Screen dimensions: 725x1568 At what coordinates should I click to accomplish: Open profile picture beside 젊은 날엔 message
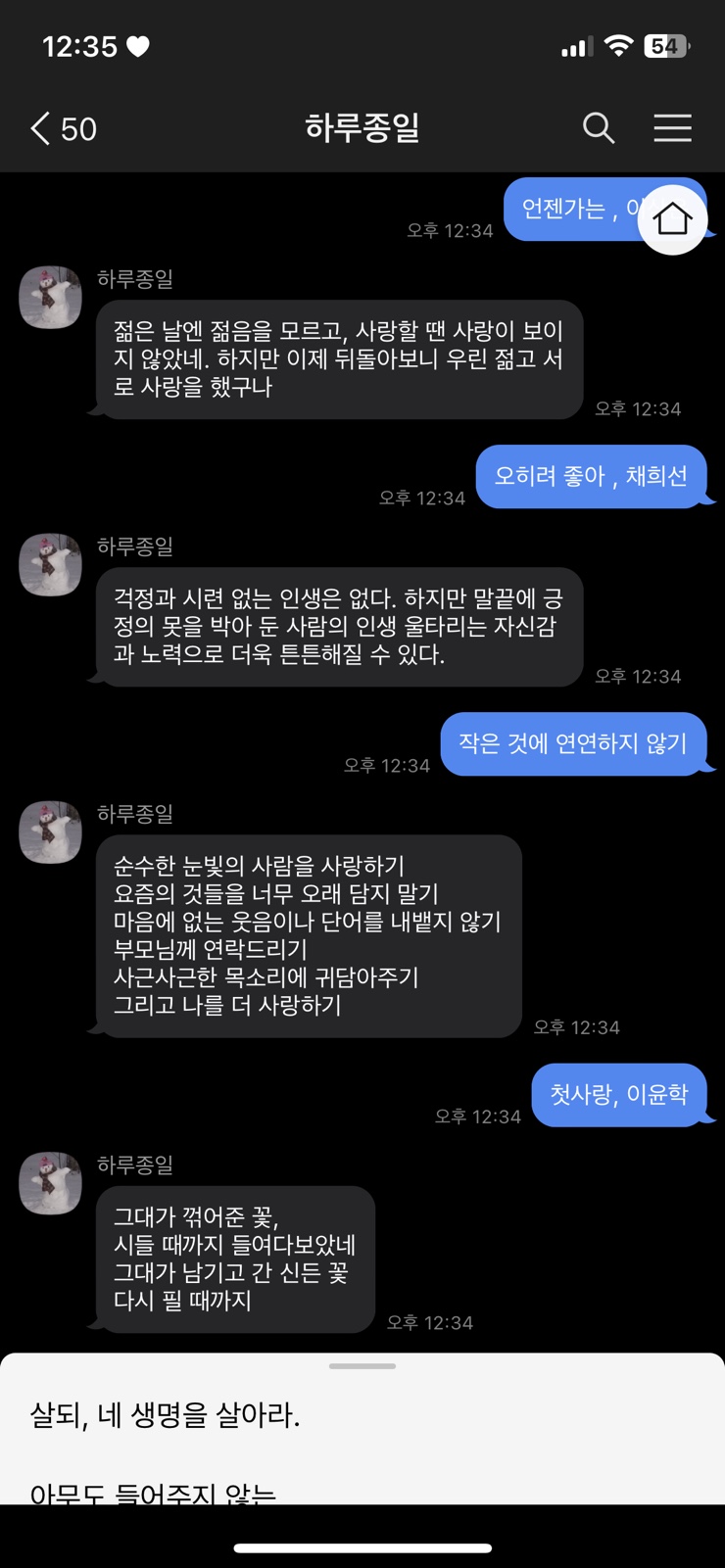(50, 297)
